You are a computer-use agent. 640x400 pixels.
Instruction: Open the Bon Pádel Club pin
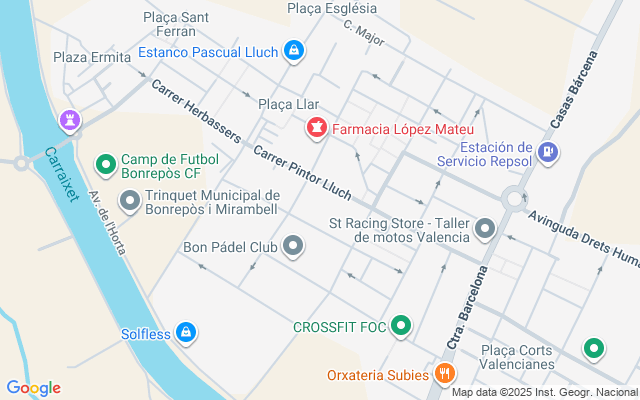point(293,245)
